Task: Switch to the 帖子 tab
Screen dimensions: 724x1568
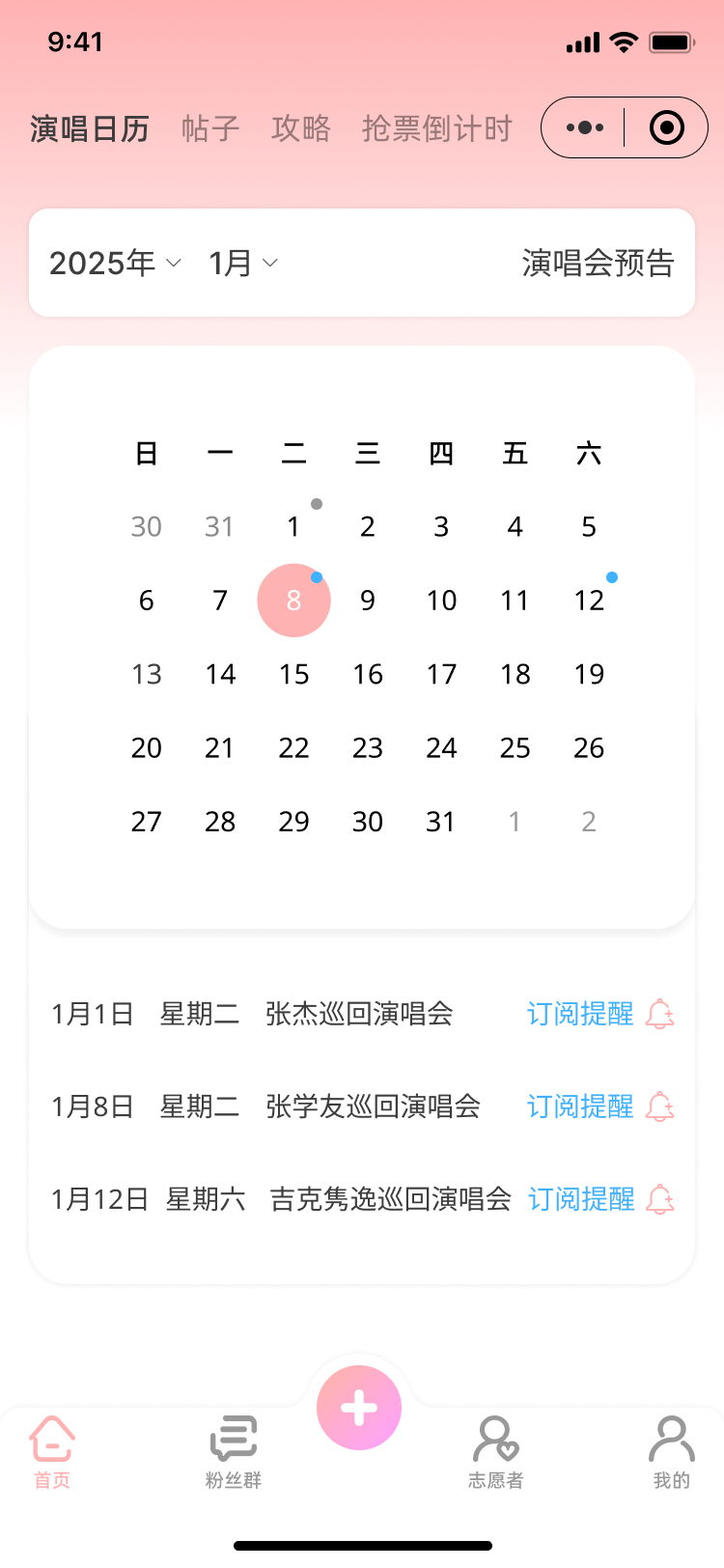Action: pos(209,128)
